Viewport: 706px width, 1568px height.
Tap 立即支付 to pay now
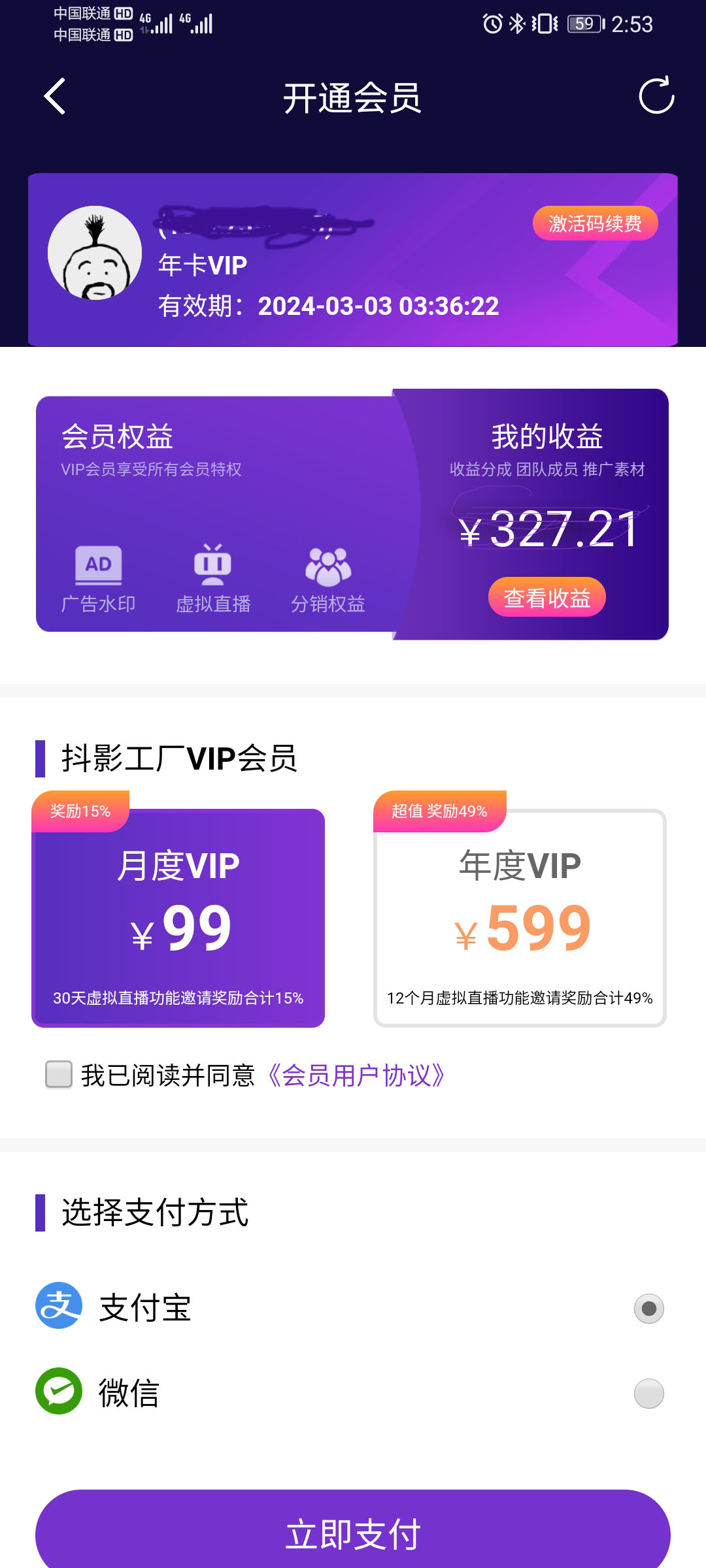(353, 1533)
